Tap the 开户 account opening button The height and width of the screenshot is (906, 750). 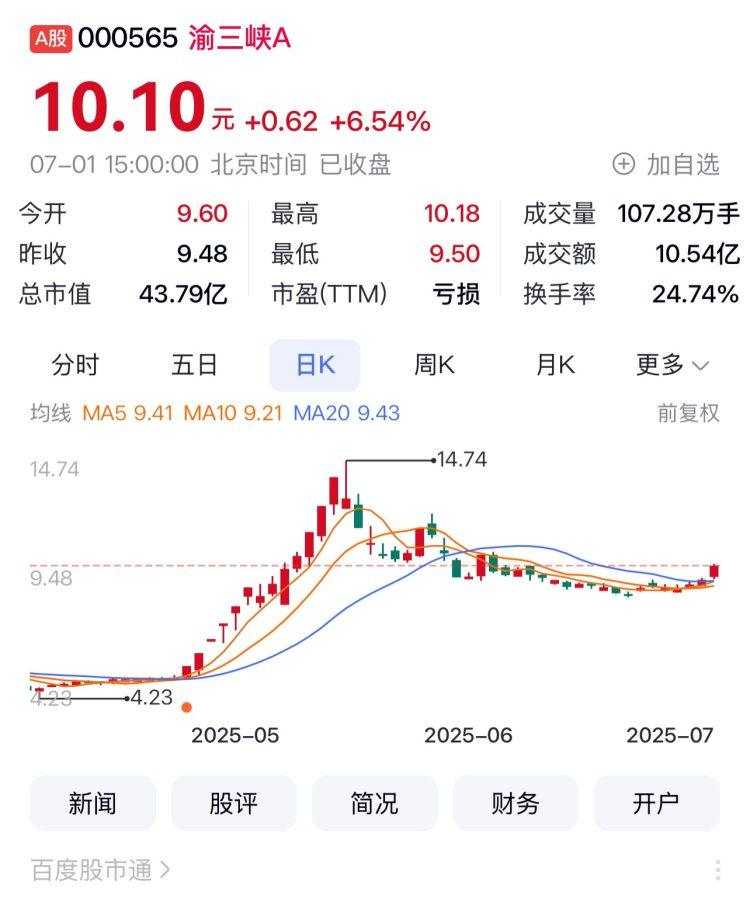[x=657, y=803]
